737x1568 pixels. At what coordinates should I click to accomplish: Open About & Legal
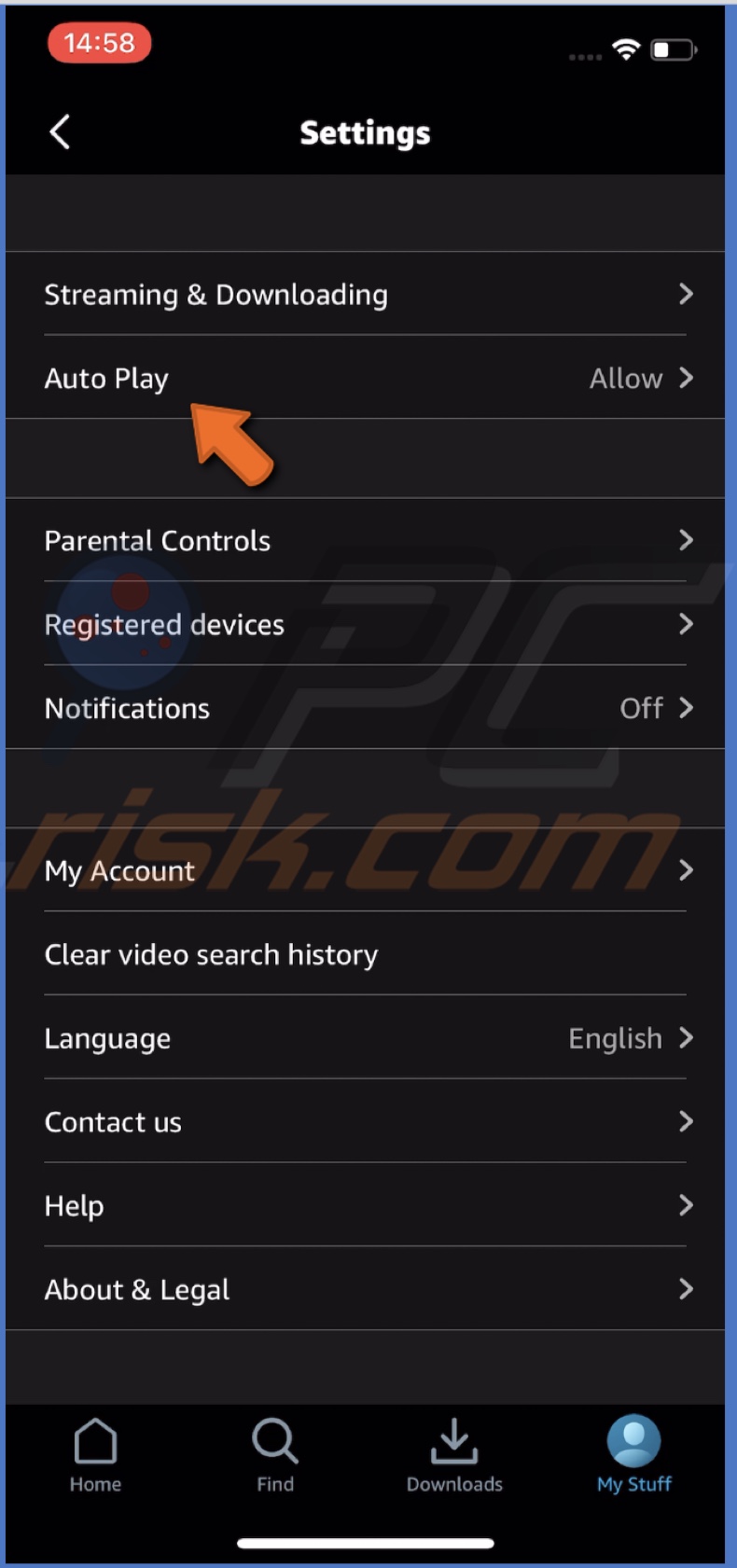click(x=365, y=1289)
